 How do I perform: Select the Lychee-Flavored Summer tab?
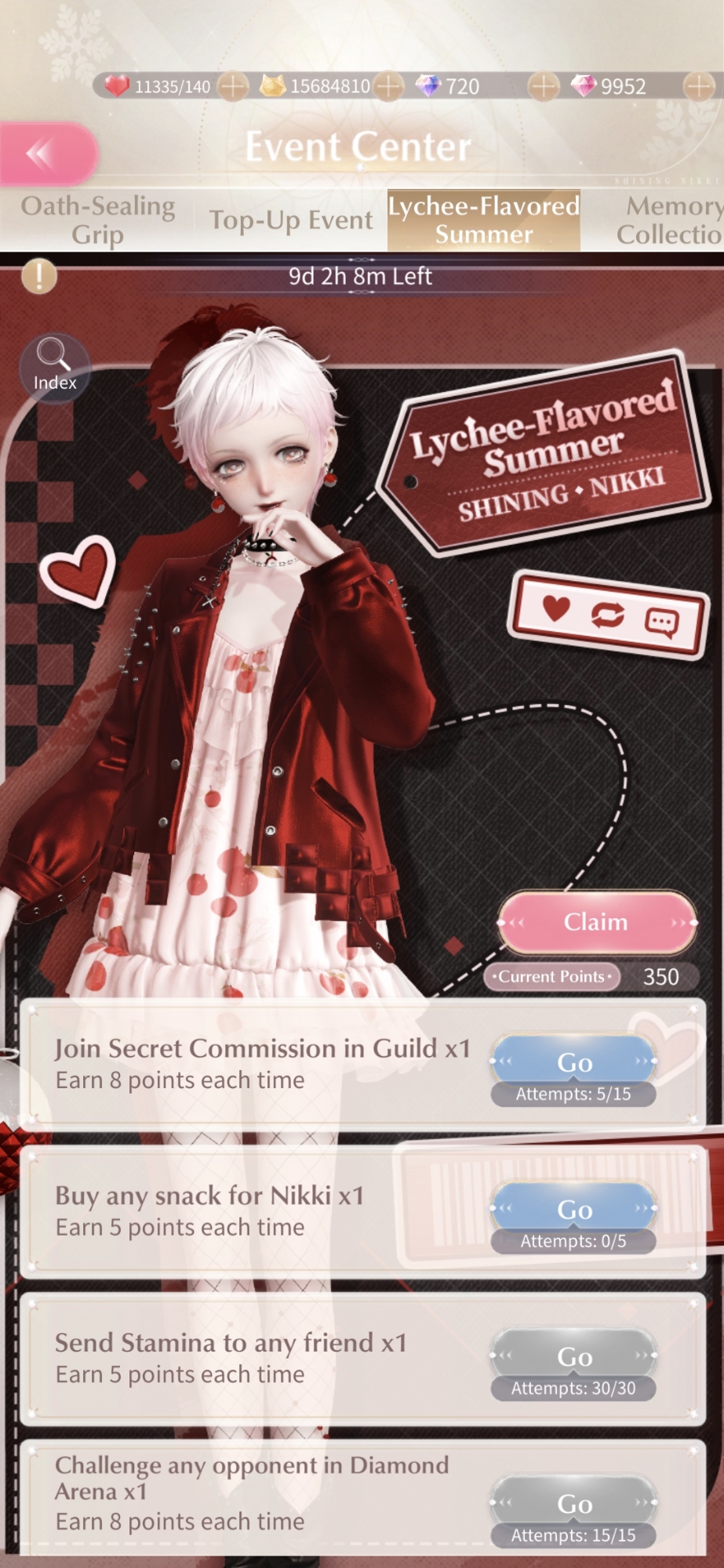[483, 220]
